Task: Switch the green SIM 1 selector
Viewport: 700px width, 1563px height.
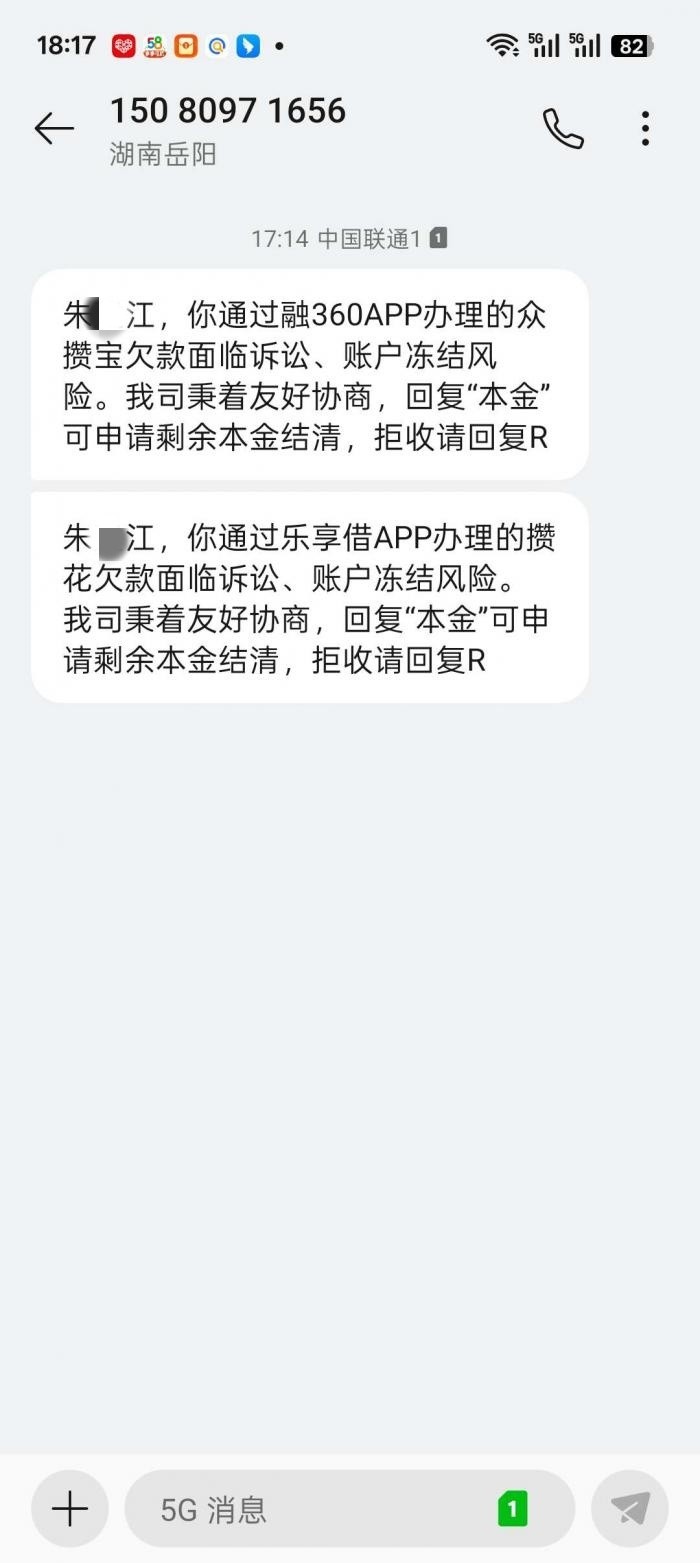Action: click(512, 1508)
